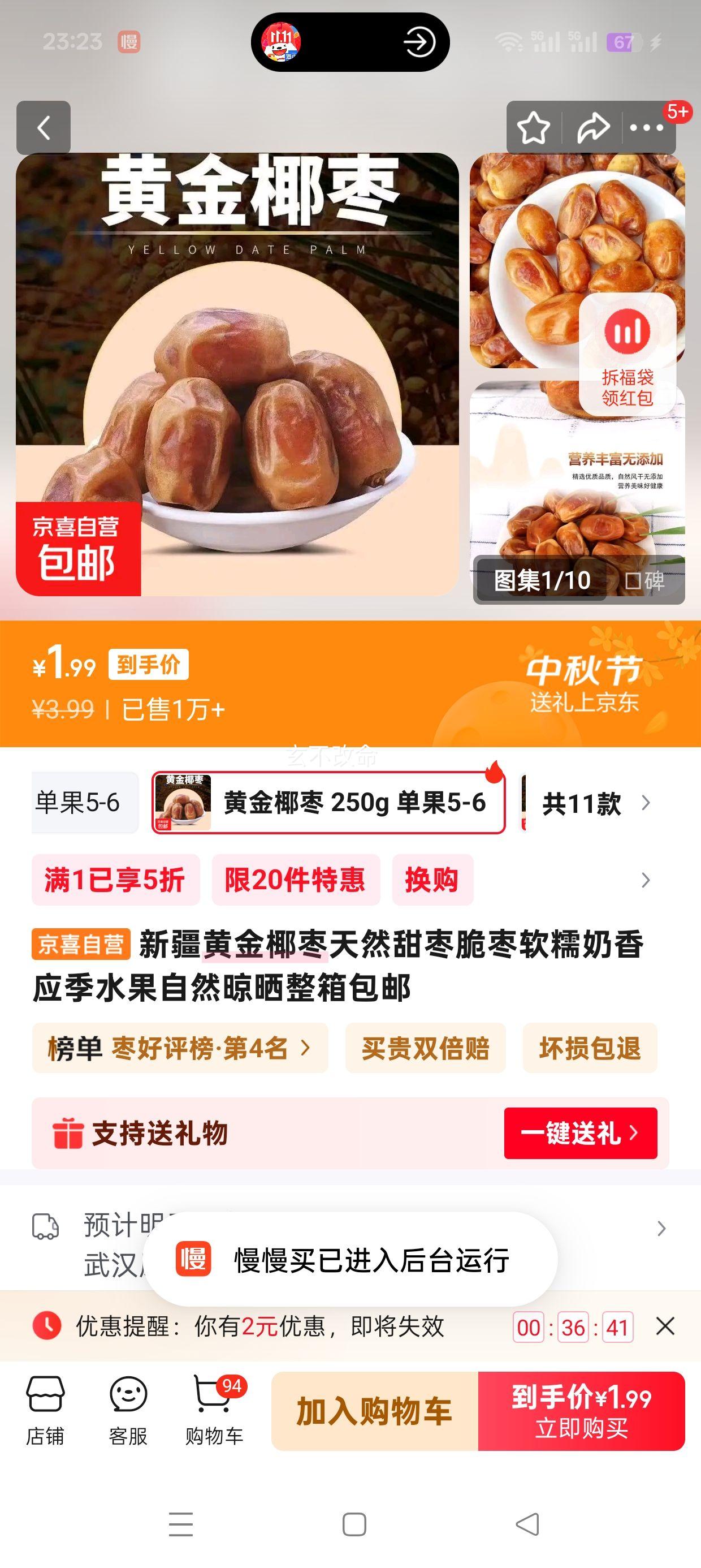This screenshot has height=1568, width=701.
Task: Dismiss the 优惠提醒 coupon reminder banner
Action: point(665,1326)
